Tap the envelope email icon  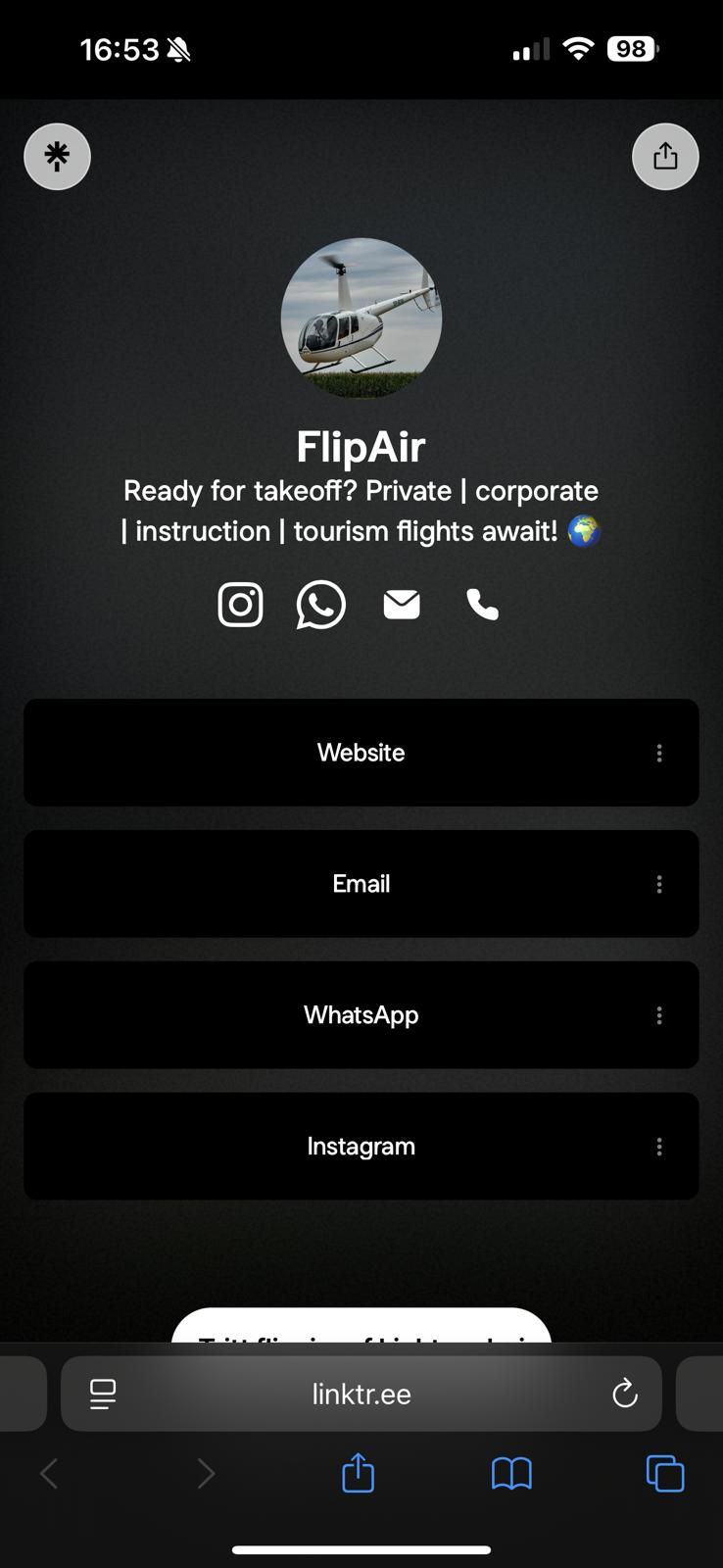(402, 605)
